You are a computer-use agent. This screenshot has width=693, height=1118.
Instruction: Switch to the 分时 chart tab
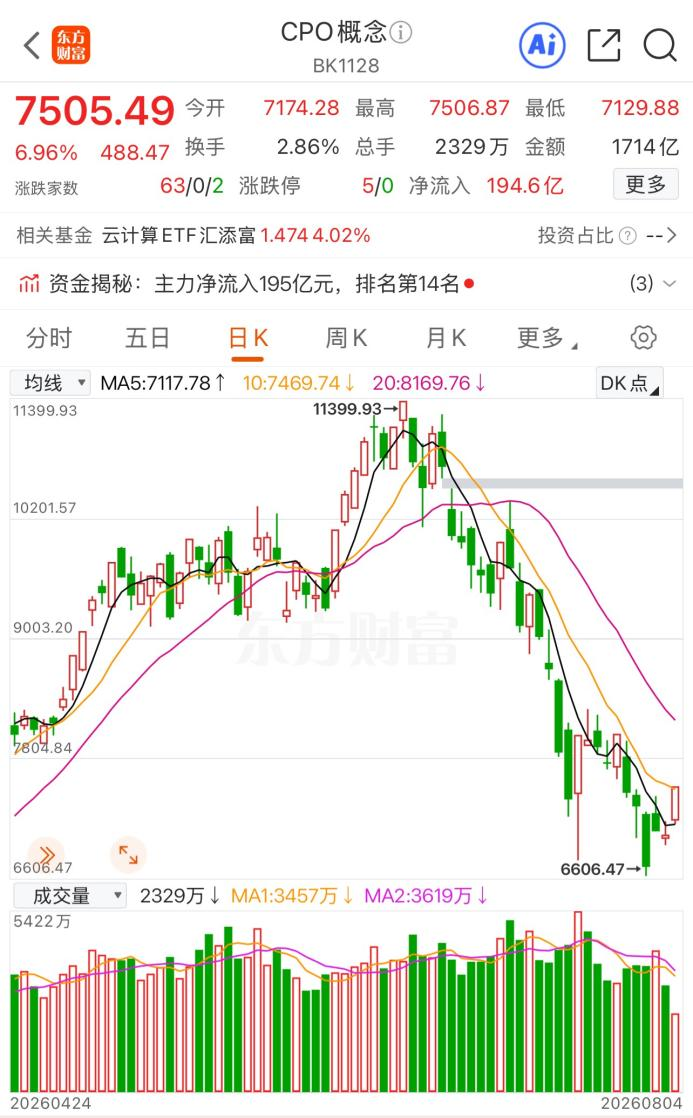[49, 338]
